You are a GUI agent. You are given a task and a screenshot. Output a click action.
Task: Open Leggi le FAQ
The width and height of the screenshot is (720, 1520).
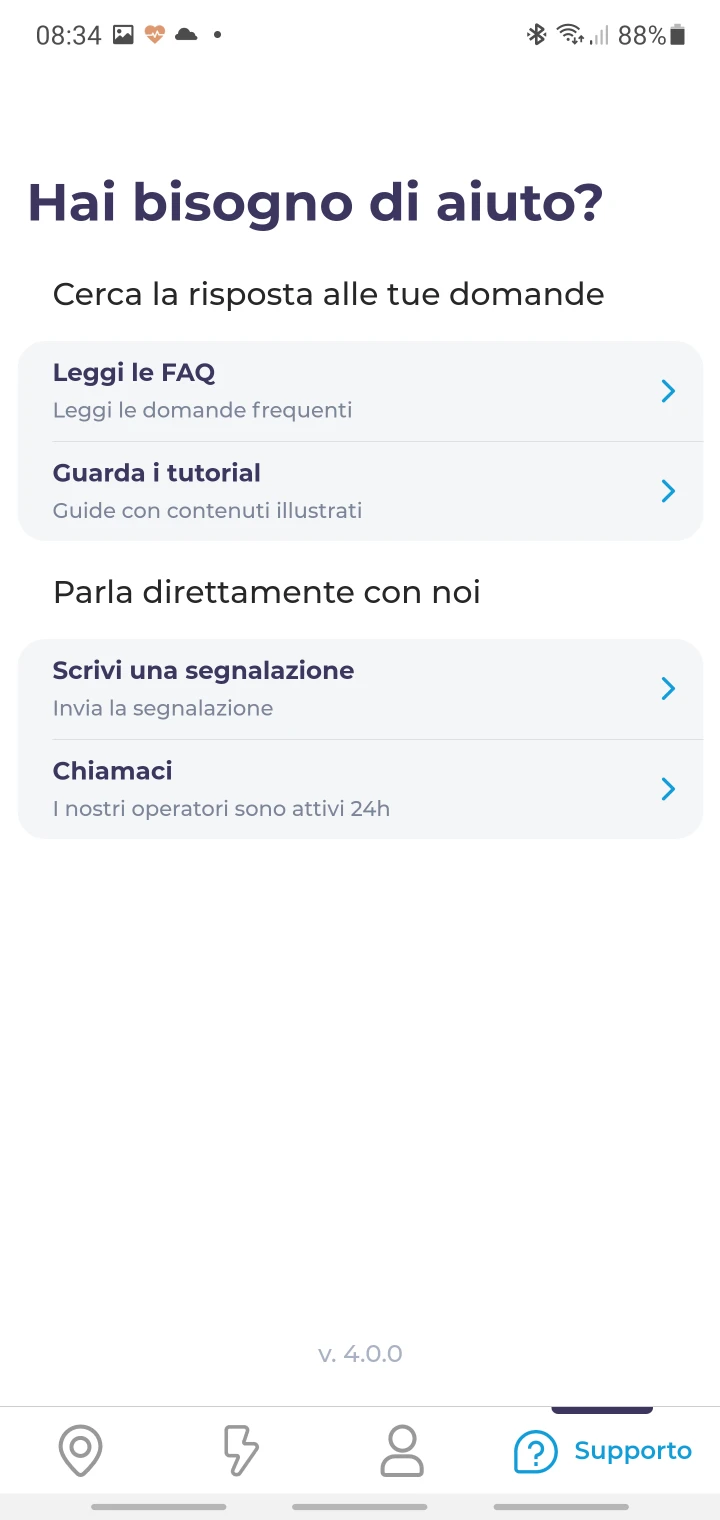(x=360, y=391)
